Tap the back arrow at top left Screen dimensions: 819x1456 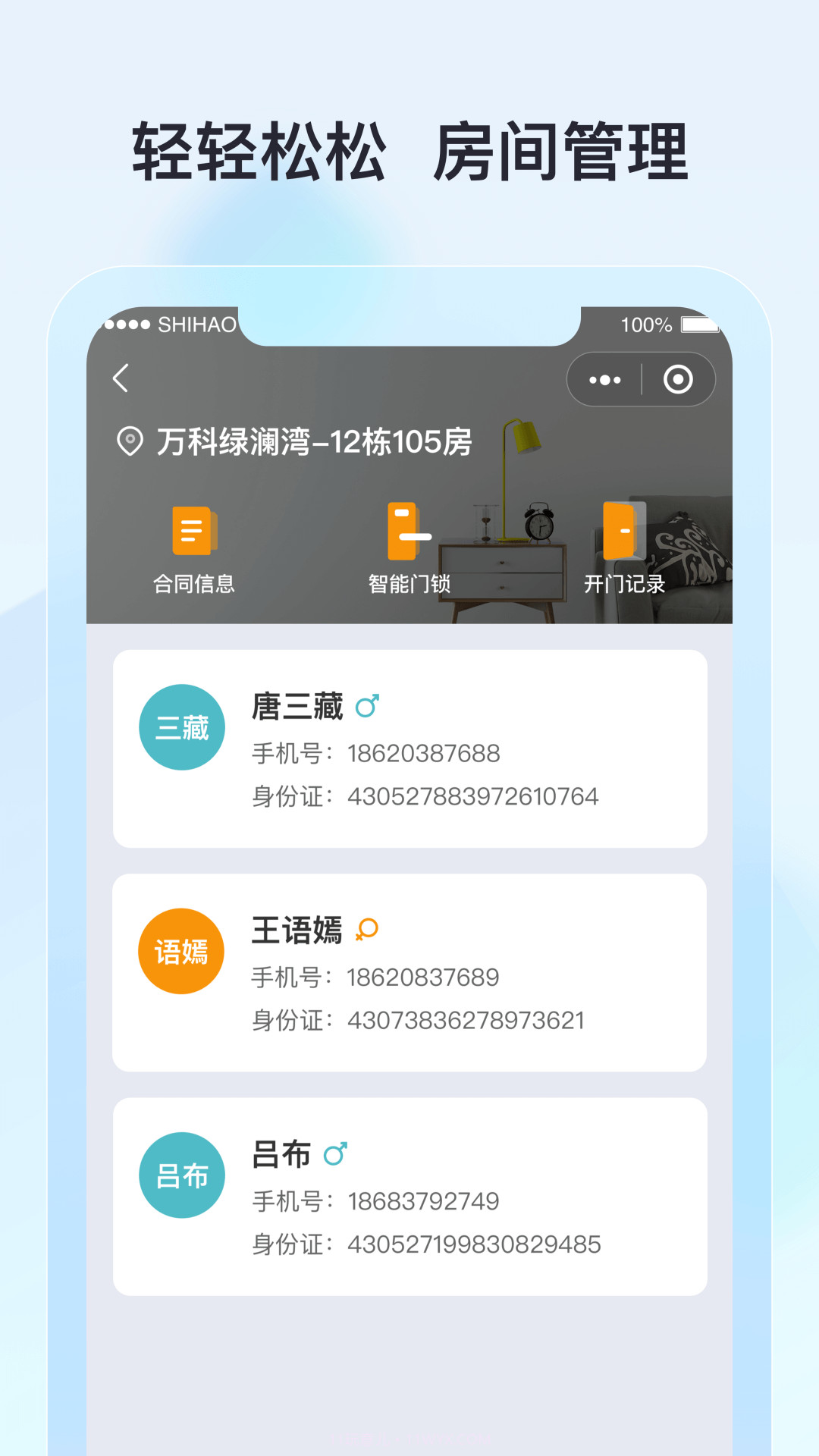point(121,378)
